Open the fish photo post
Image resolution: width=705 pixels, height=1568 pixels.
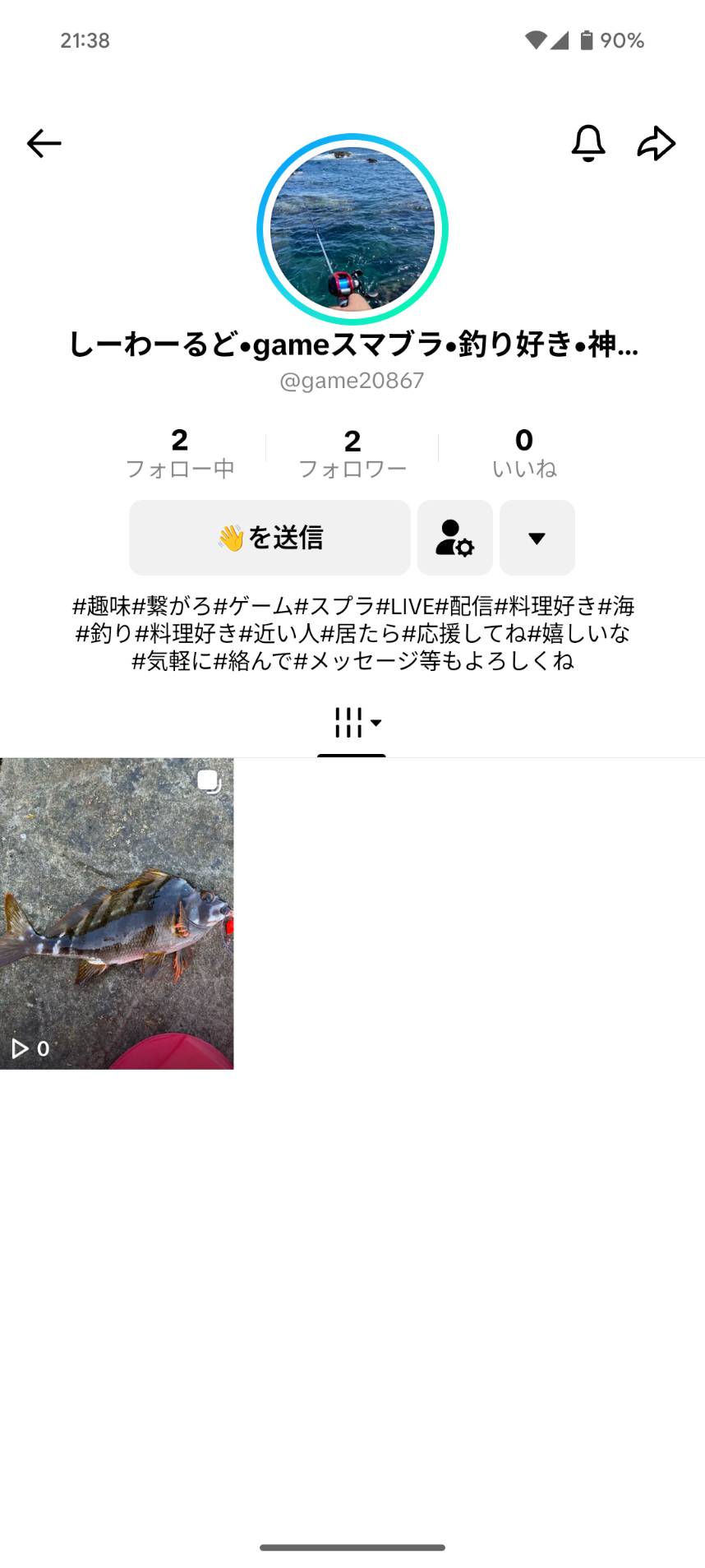[117, 913]
